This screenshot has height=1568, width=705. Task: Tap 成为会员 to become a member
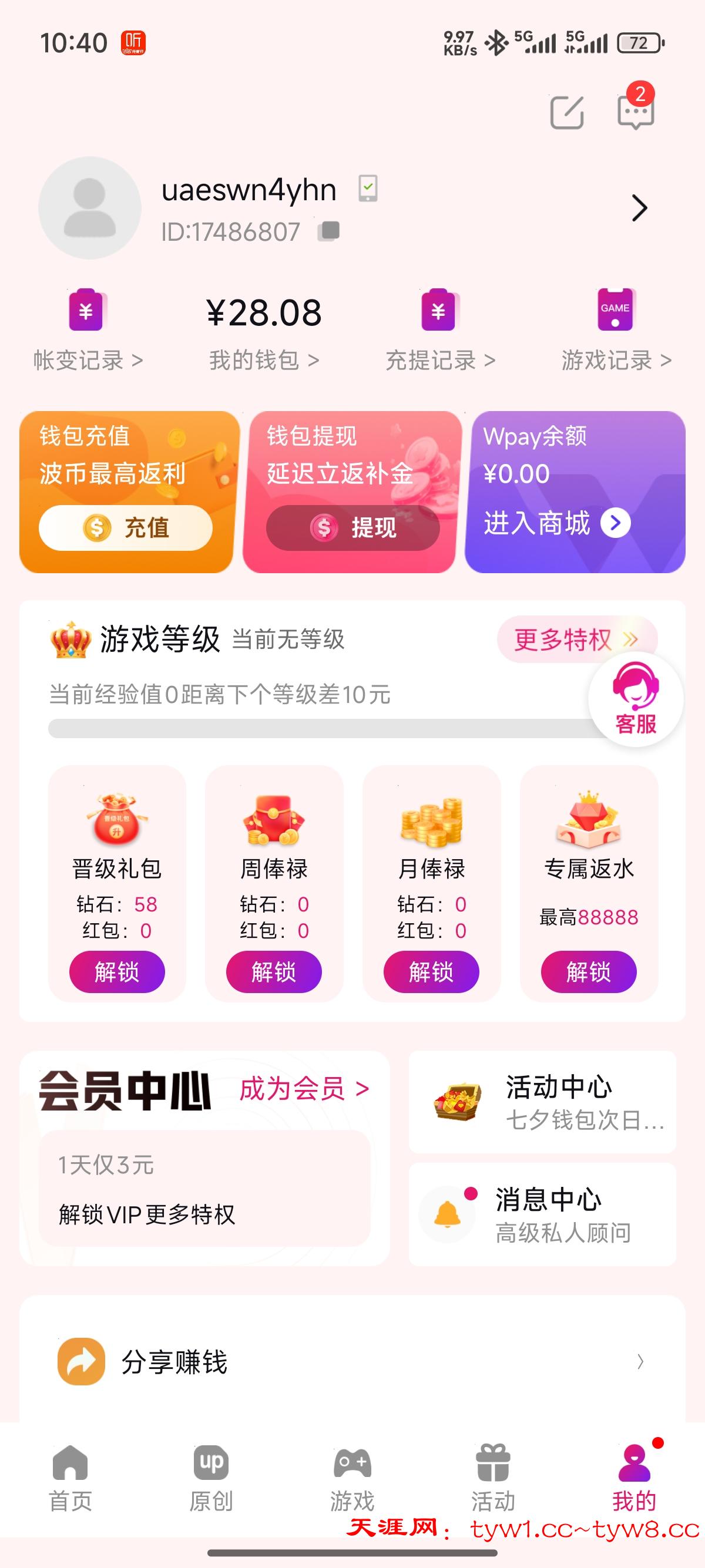tap(304, 1089)
